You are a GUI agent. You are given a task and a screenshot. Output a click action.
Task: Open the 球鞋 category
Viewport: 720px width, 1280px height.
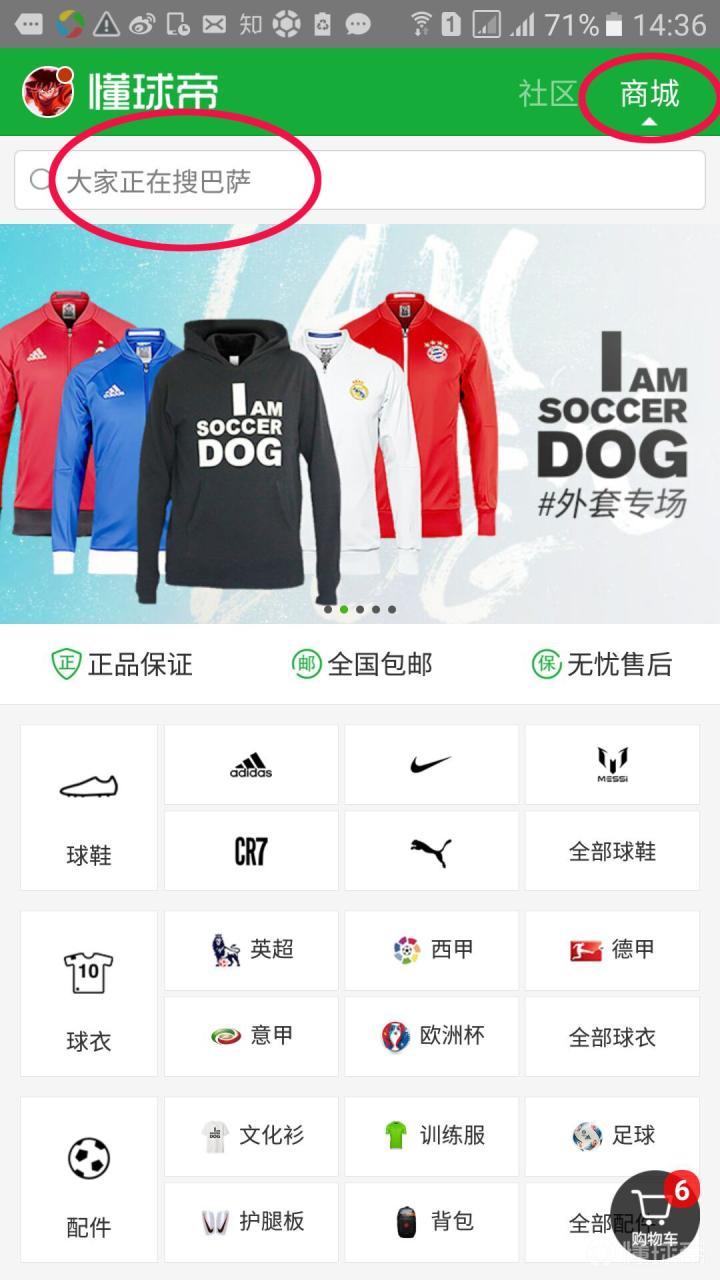89,807
